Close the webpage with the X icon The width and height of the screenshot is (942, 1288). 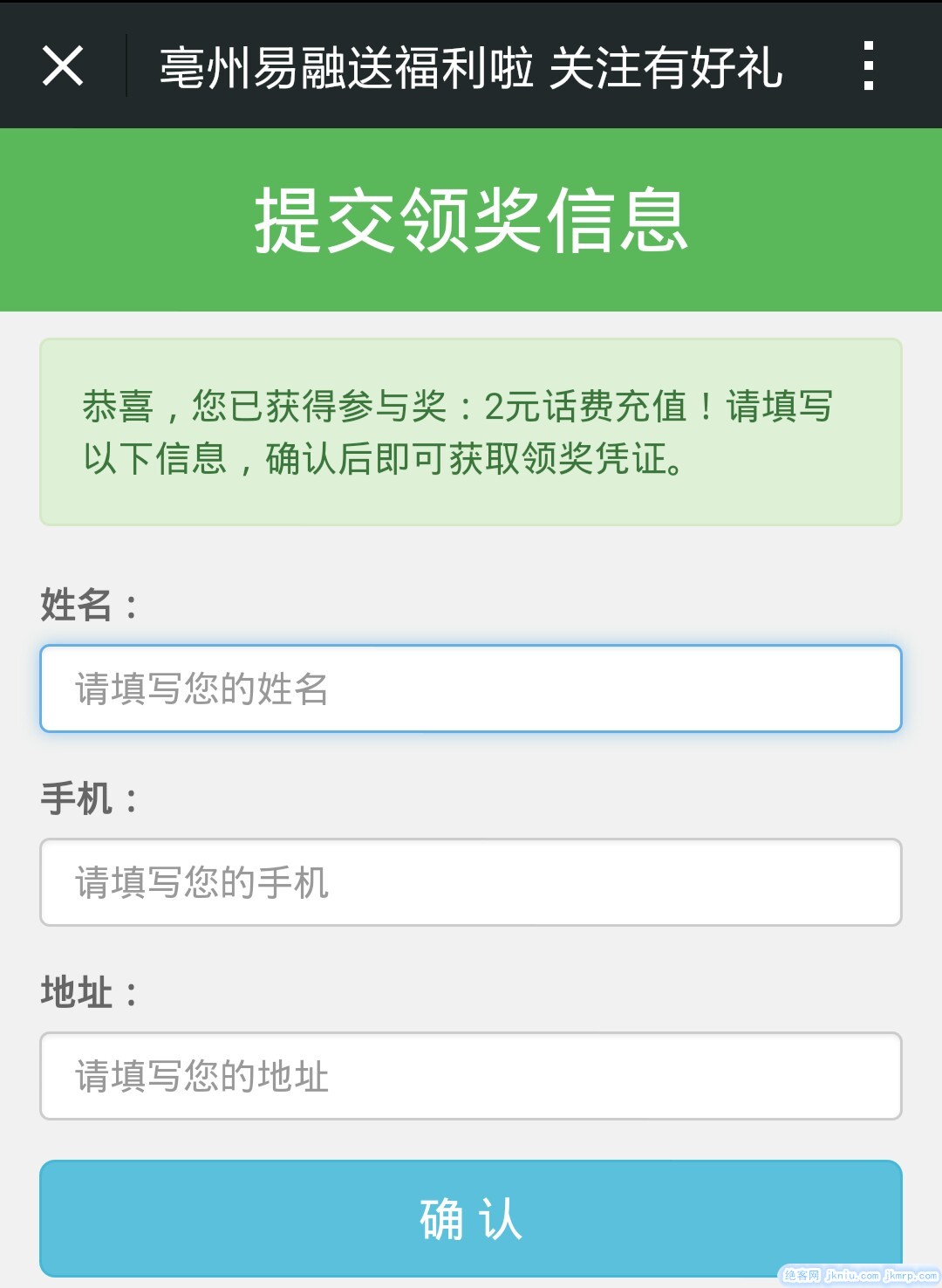(x=63, y=66)
